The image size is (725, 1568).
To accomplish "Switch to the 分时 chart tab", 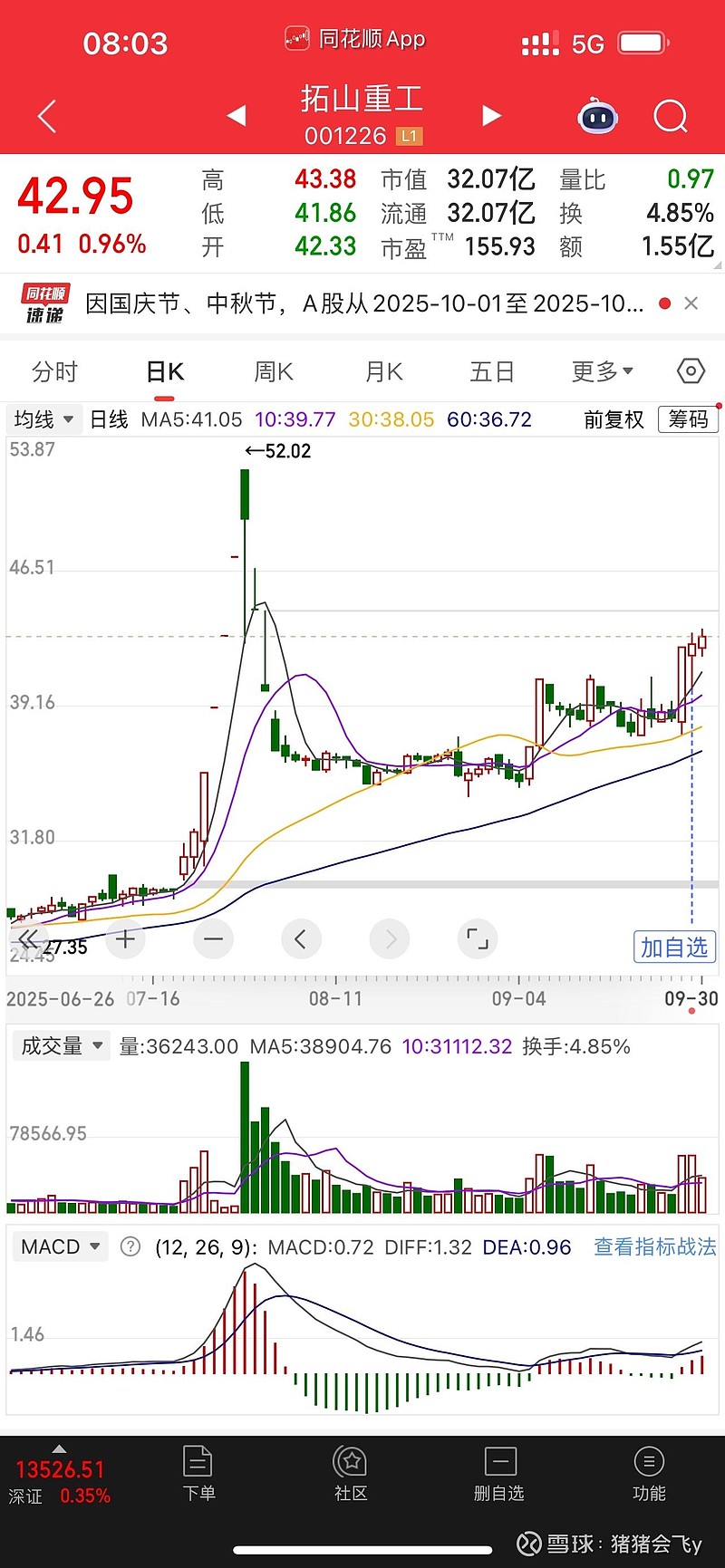I will click(54, 371).
